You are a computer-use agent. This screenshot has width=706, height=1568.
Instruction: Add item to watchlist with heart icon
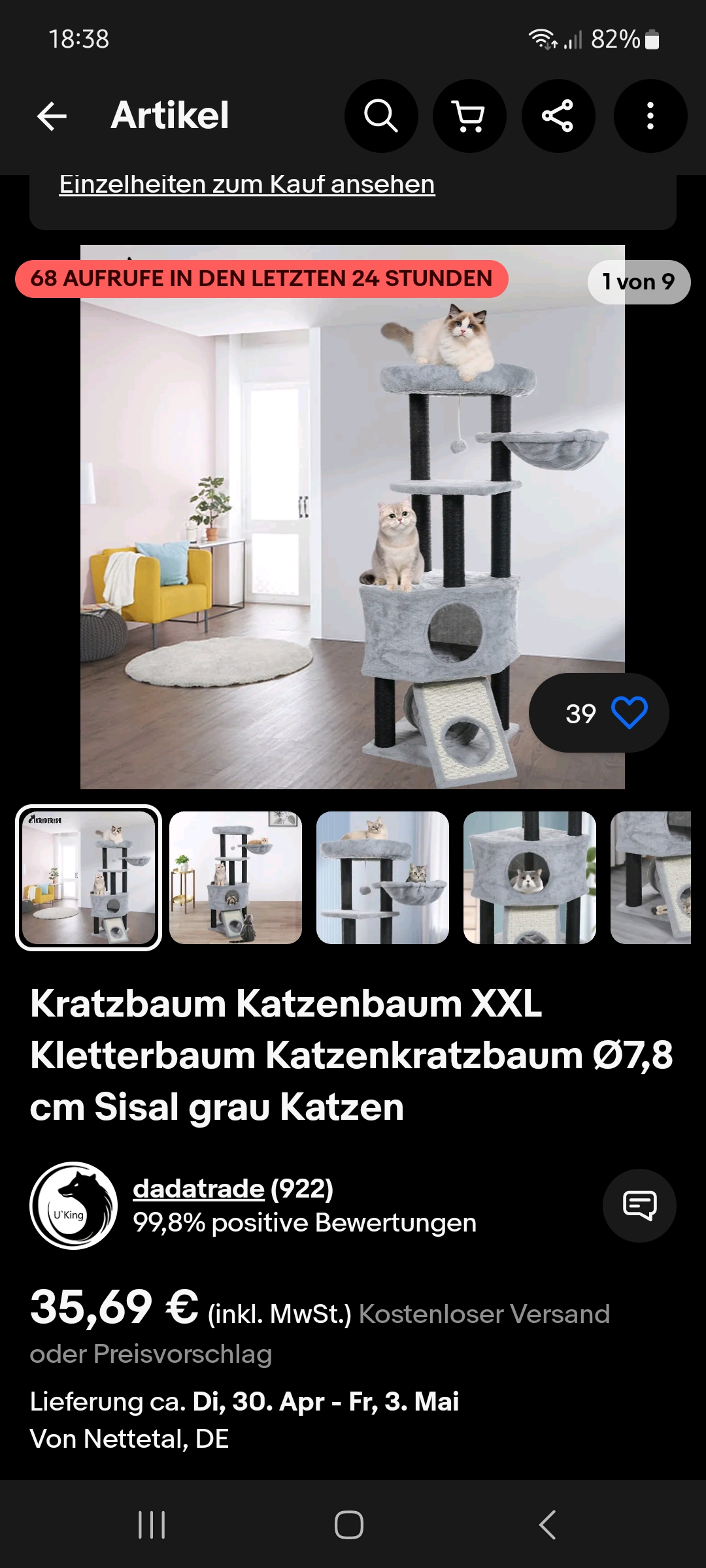coord(630,712)
